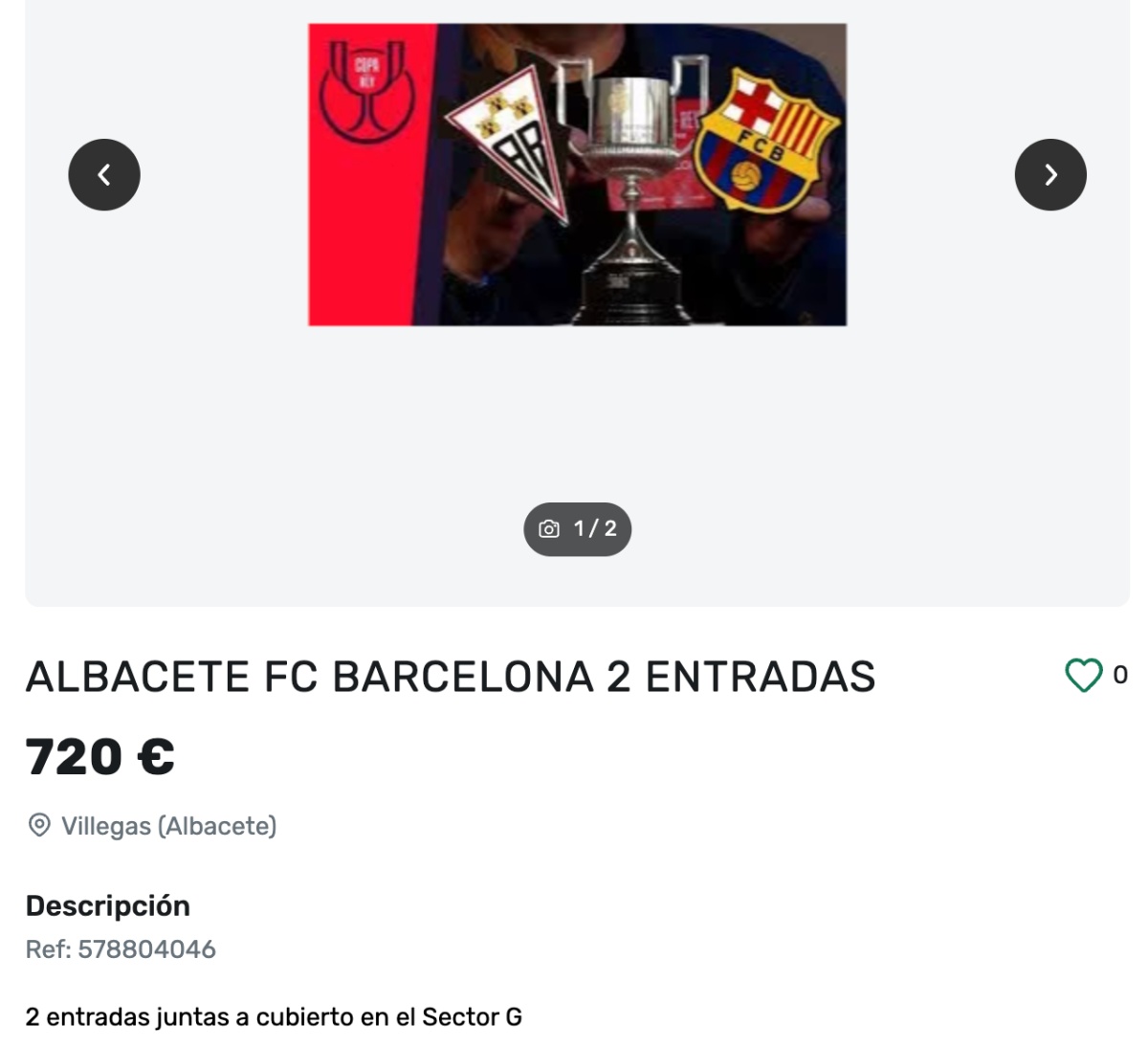Open the Albacete vs Barcelona listing photo
The width and height of the screenshot is (1148, 1048).
[577, 175]
